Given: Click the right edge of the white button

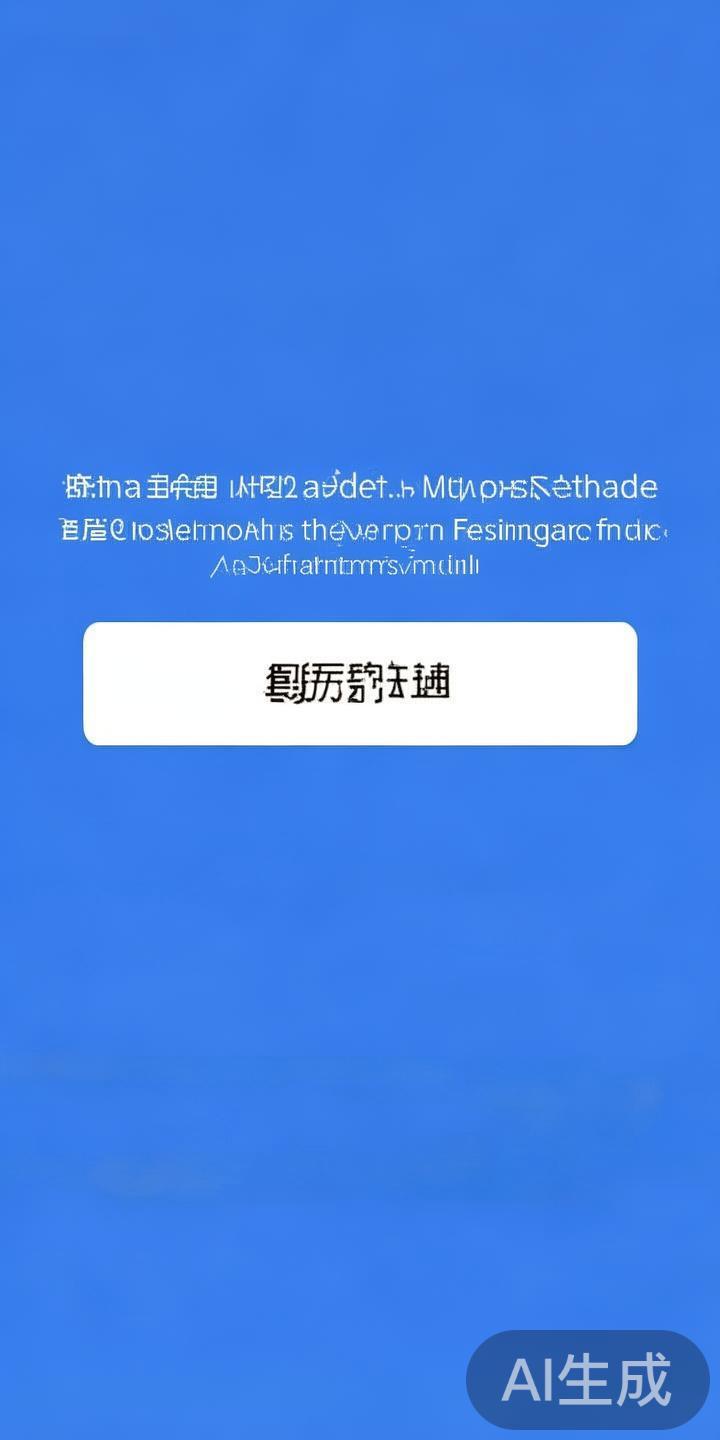Looking at the screenshot, I should click(x=625, y=683).
